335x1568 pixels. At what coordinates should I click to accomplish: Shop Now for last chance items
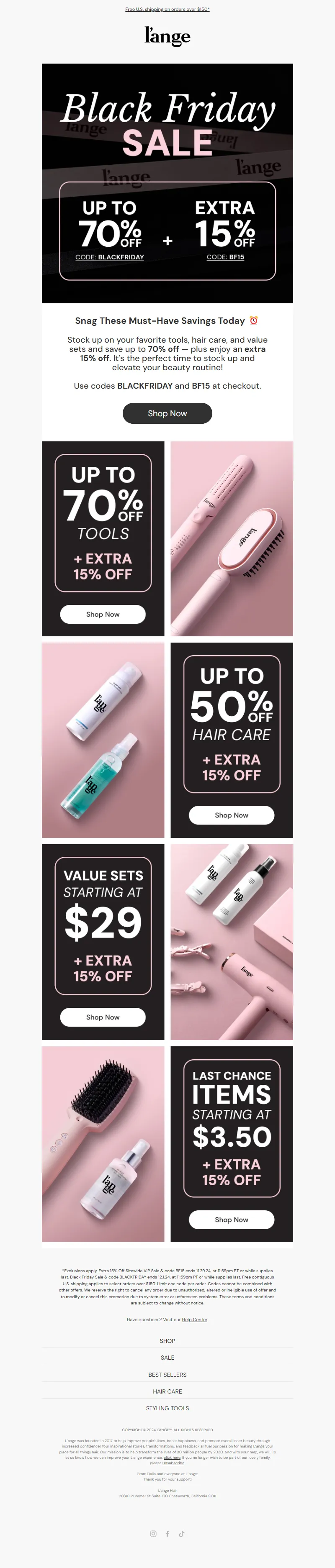tap(232, 1220)
